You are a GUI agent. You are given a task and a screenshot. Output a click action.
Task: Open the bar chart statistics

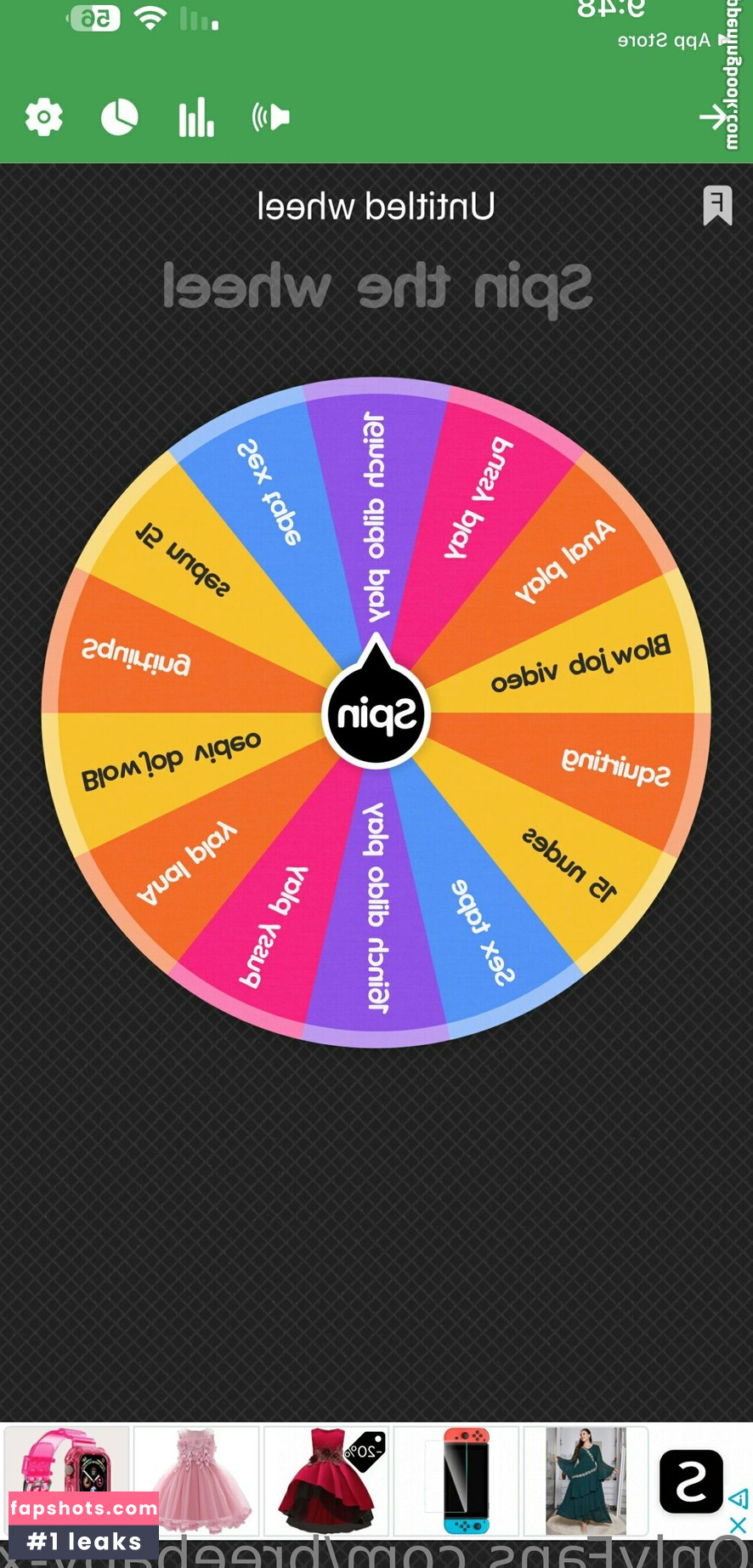(196, 117)
